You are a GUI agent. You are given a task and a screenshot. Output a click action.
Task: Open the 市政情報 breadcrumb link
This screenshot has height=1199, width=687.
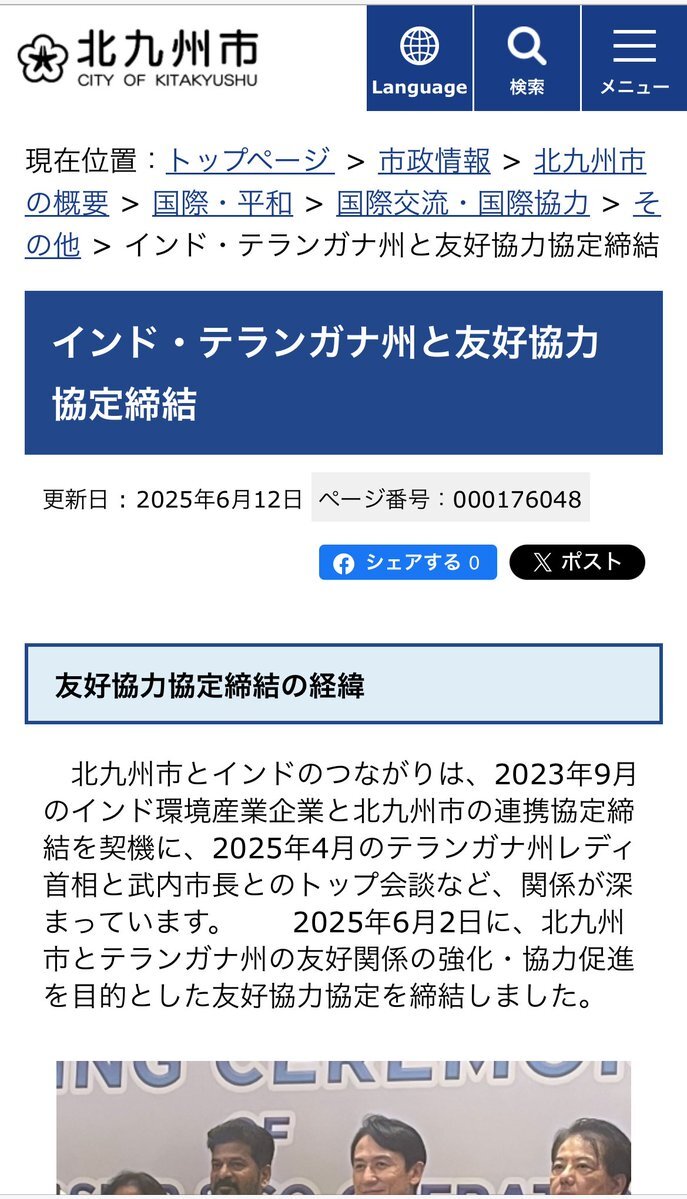(x=434, y=160)
